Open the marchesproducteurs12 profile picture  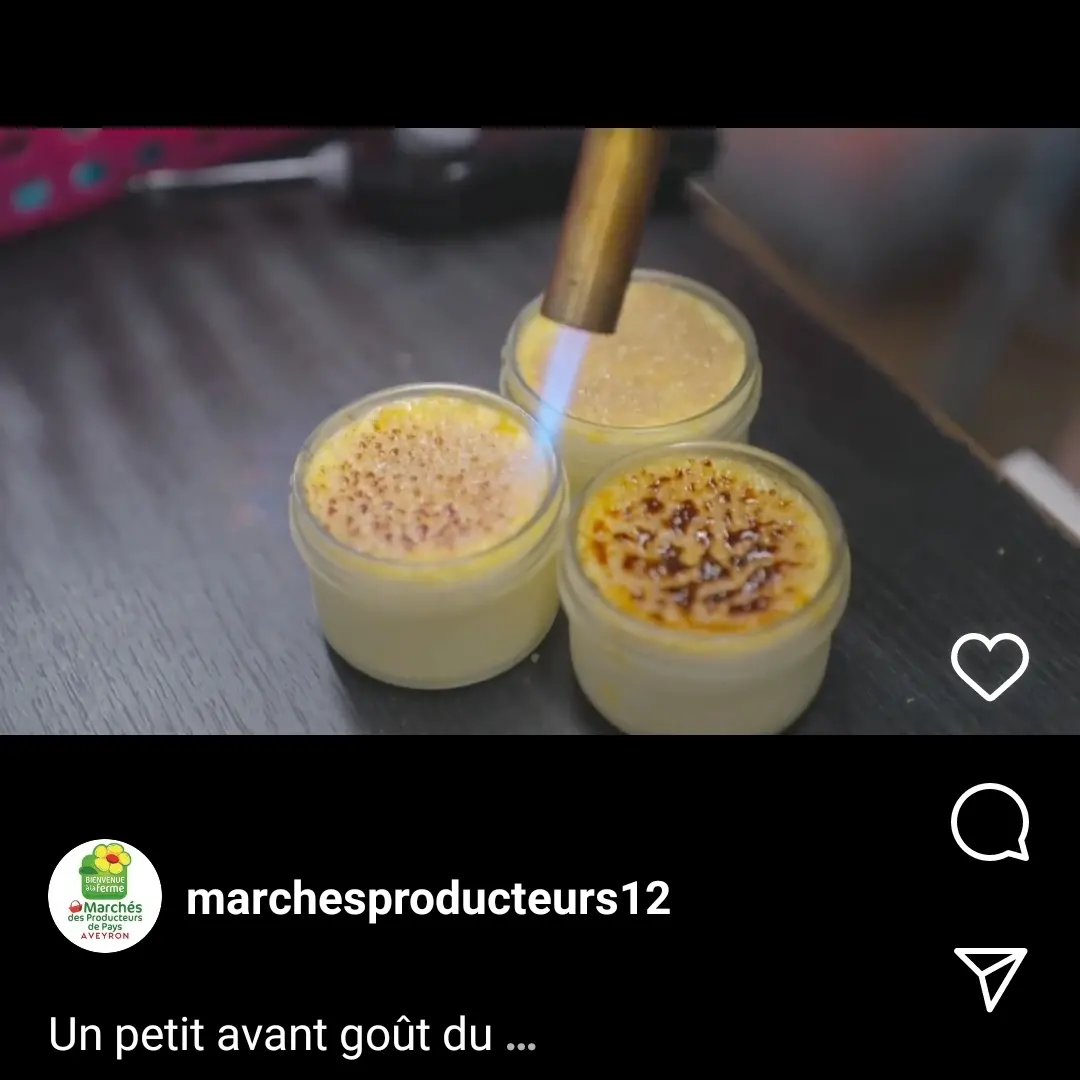tap(105, 896)
